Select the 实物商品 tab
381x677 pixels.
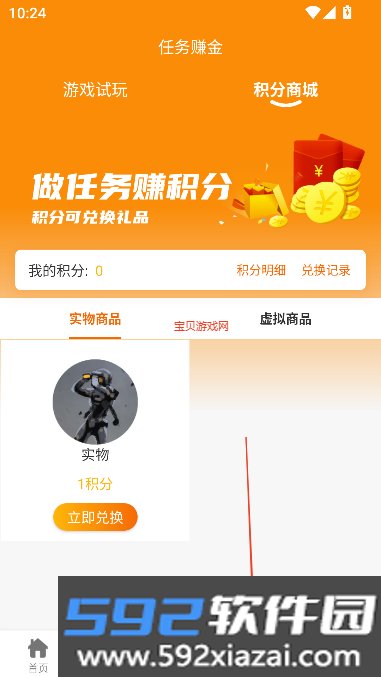coord(95,319)
